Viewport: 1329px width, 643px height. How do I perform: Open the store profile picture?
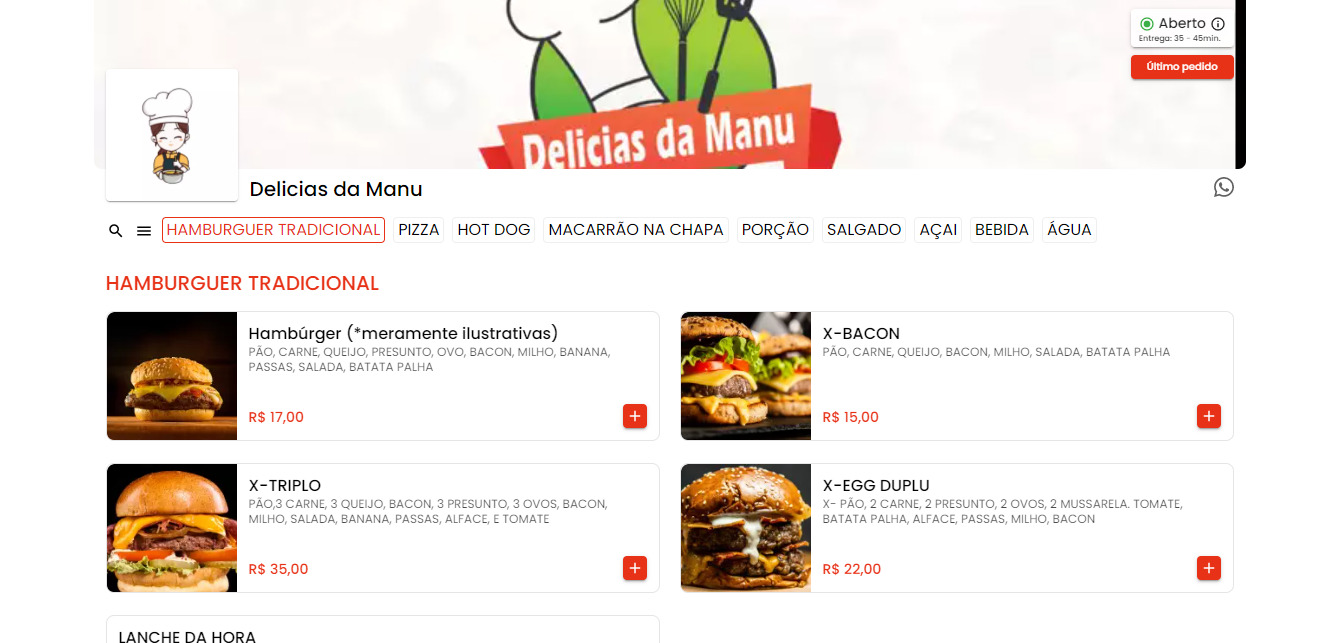pyautogui.click(x=172, y=135)
